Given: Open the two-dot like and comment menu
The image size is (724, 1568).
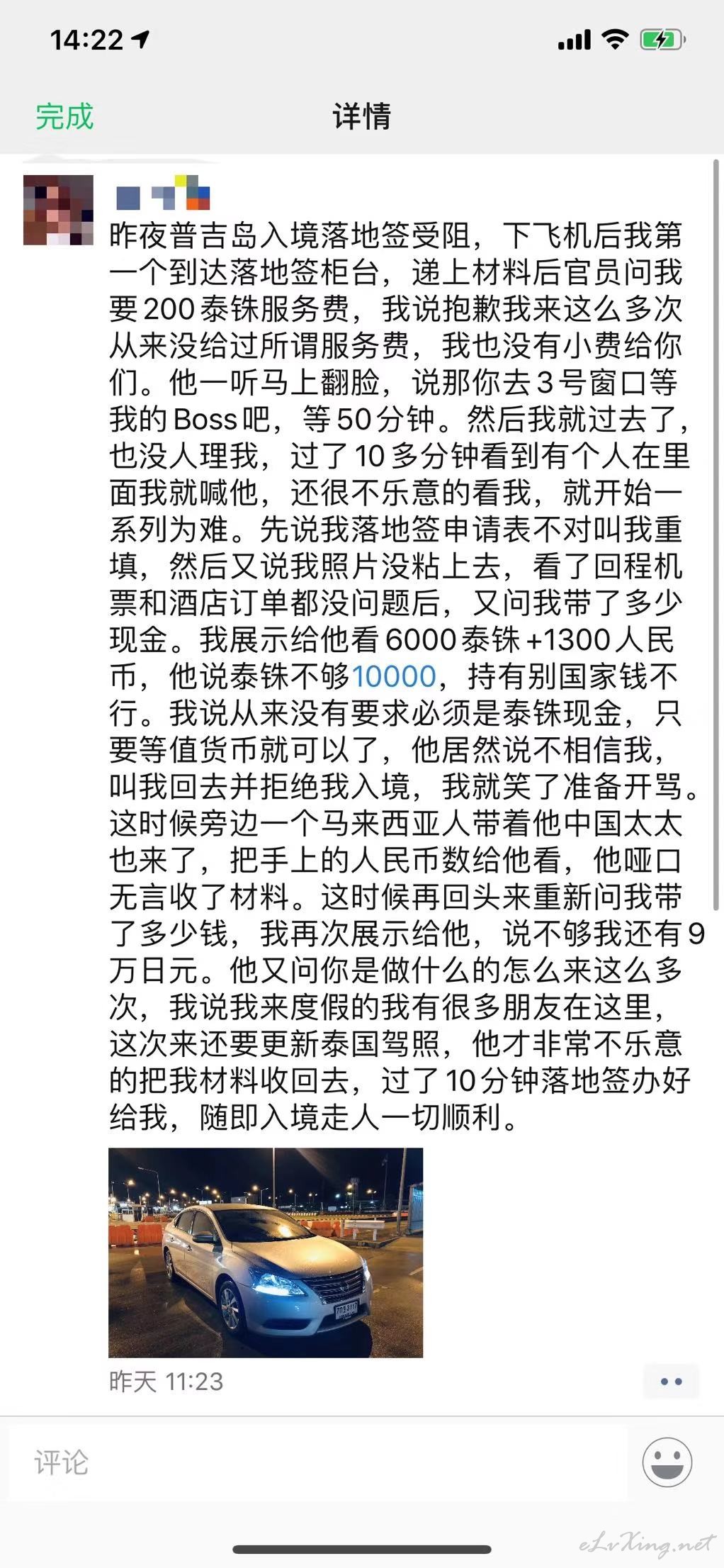Looking at the screenshot, I should (671, 1382).
